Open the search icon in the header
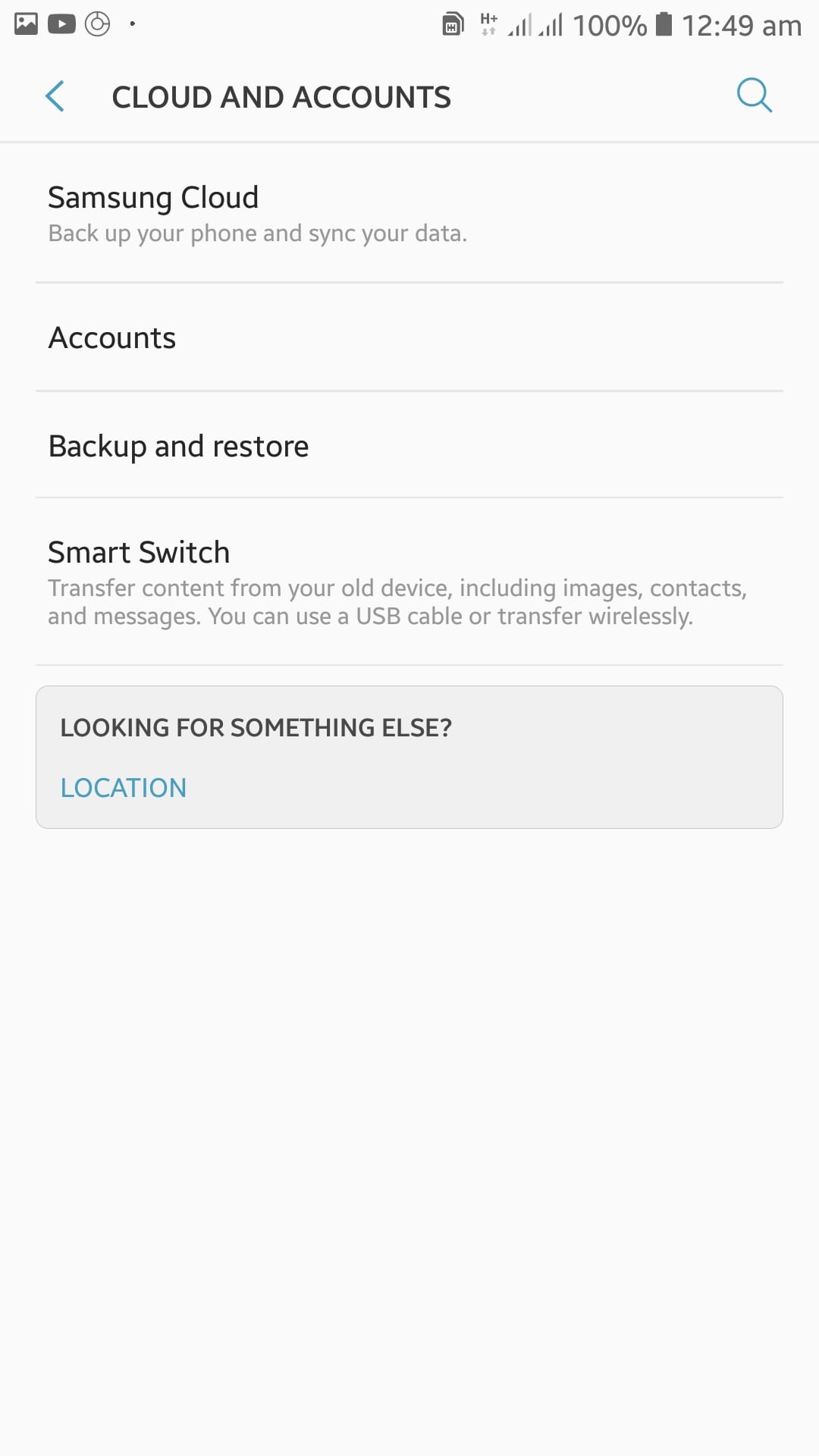Screen dimensions: 819x1456 [x=755, y=96]
